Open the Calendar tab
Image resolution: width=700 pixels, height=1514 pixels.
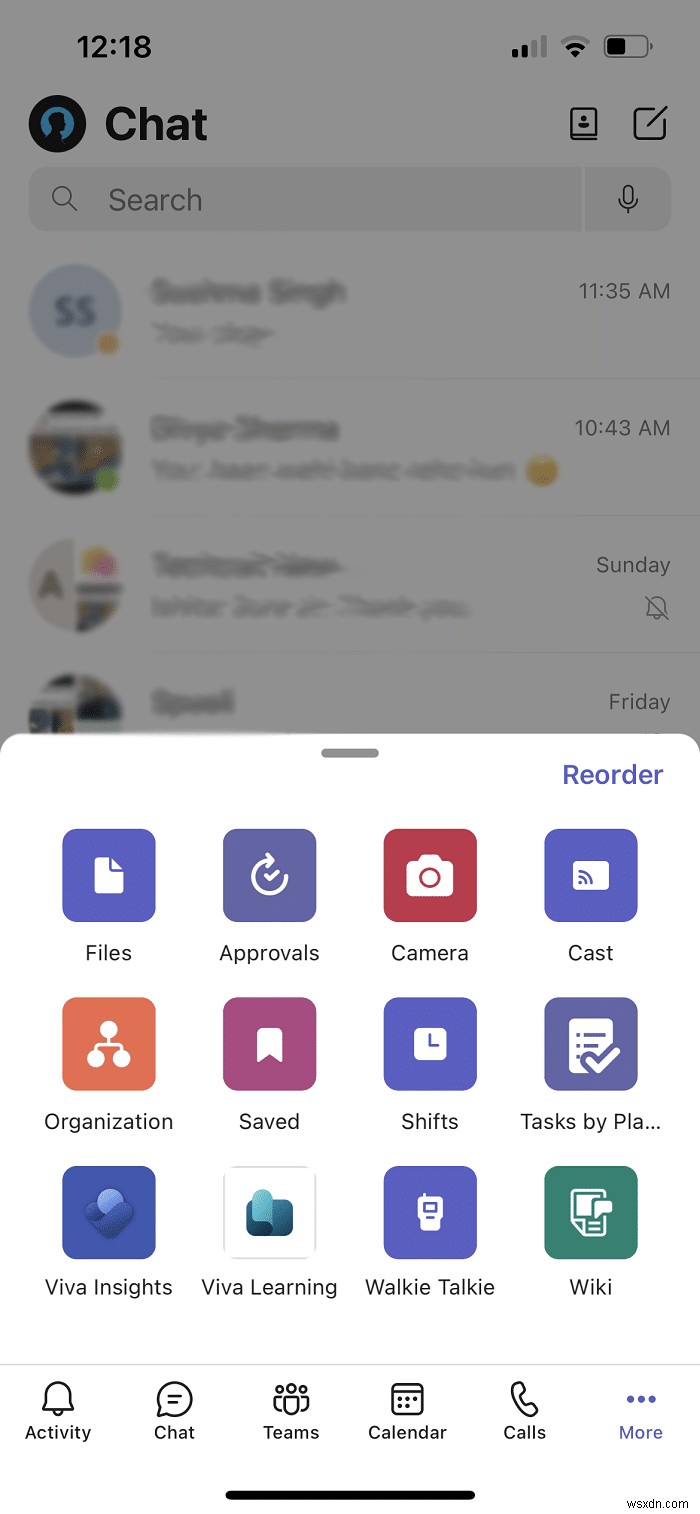[x=407, y=1410]
